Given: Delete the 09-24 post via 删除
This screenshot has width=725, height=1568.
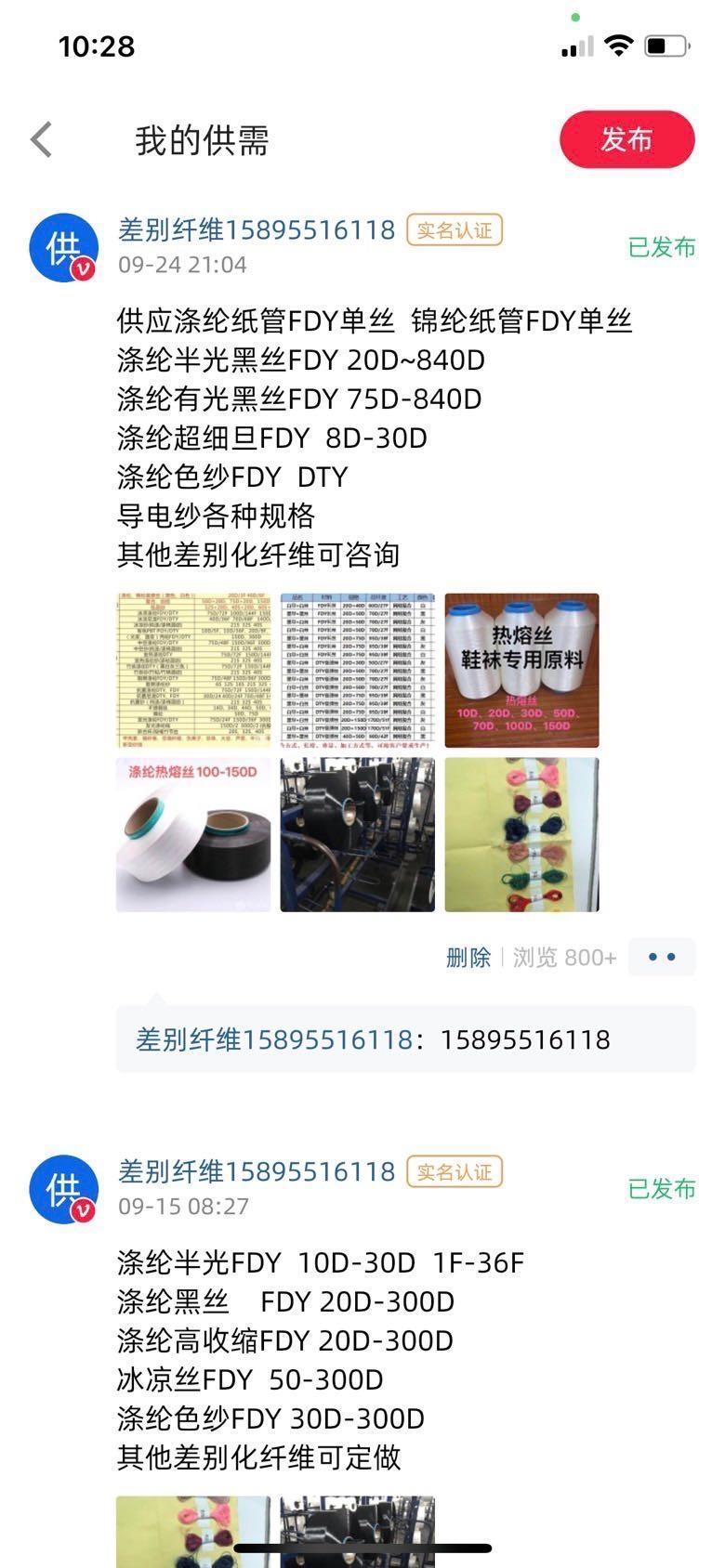Looking at the screenshot, I should click(468, 958).
